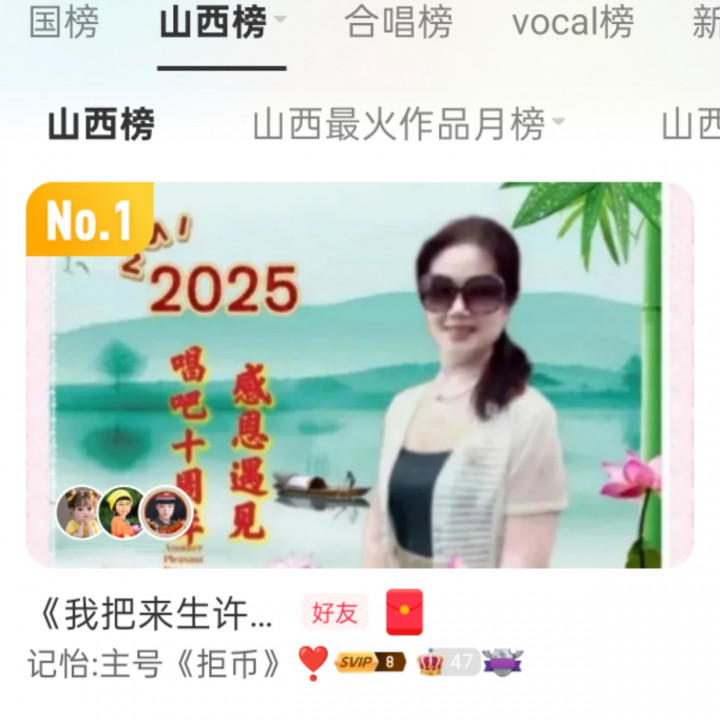
Task: Tap the red envelope icon
Action: click(404, 612)
